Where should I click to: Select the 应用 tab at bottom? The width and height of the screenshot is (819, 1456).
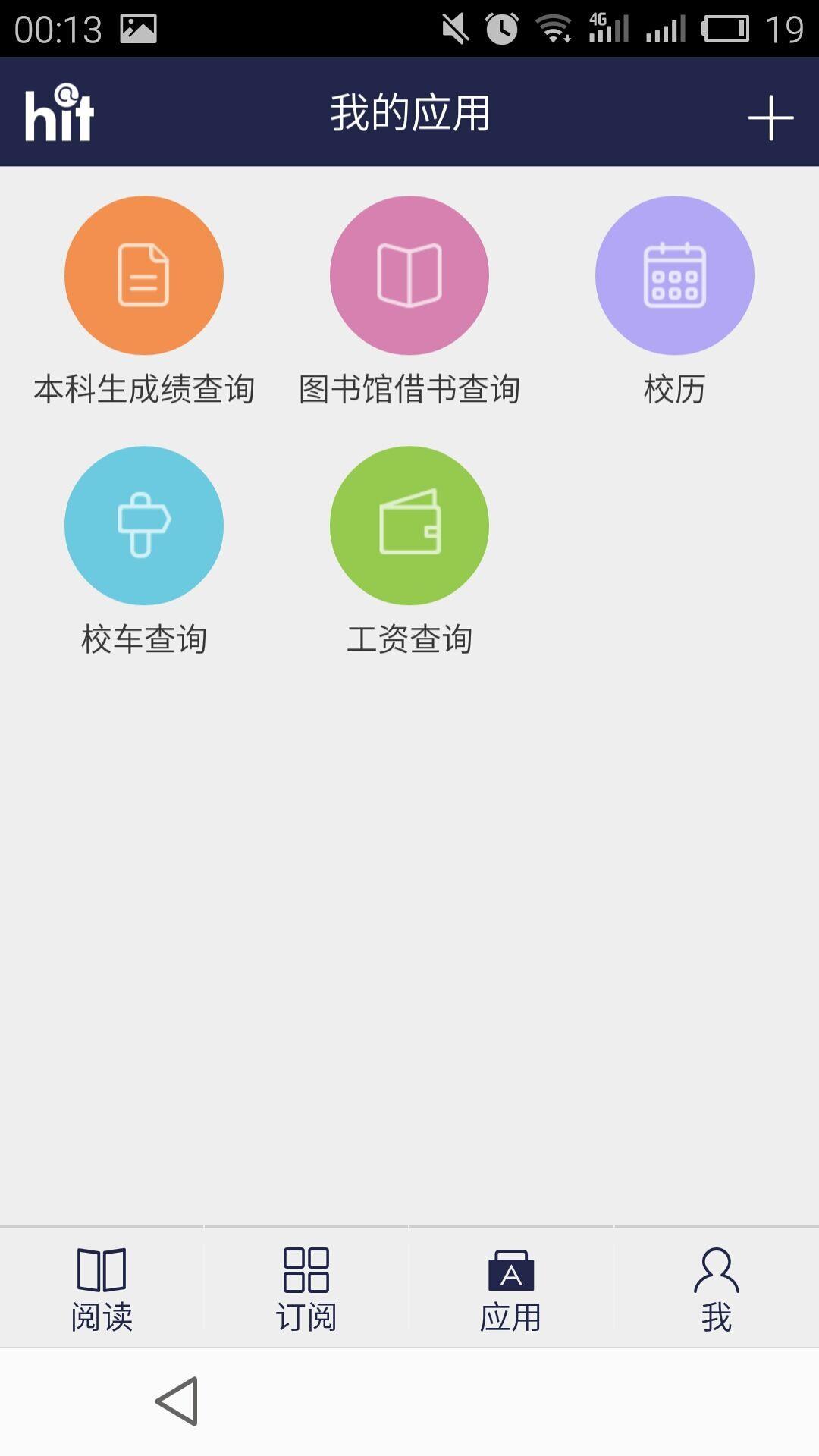[x=511, y=1289]
